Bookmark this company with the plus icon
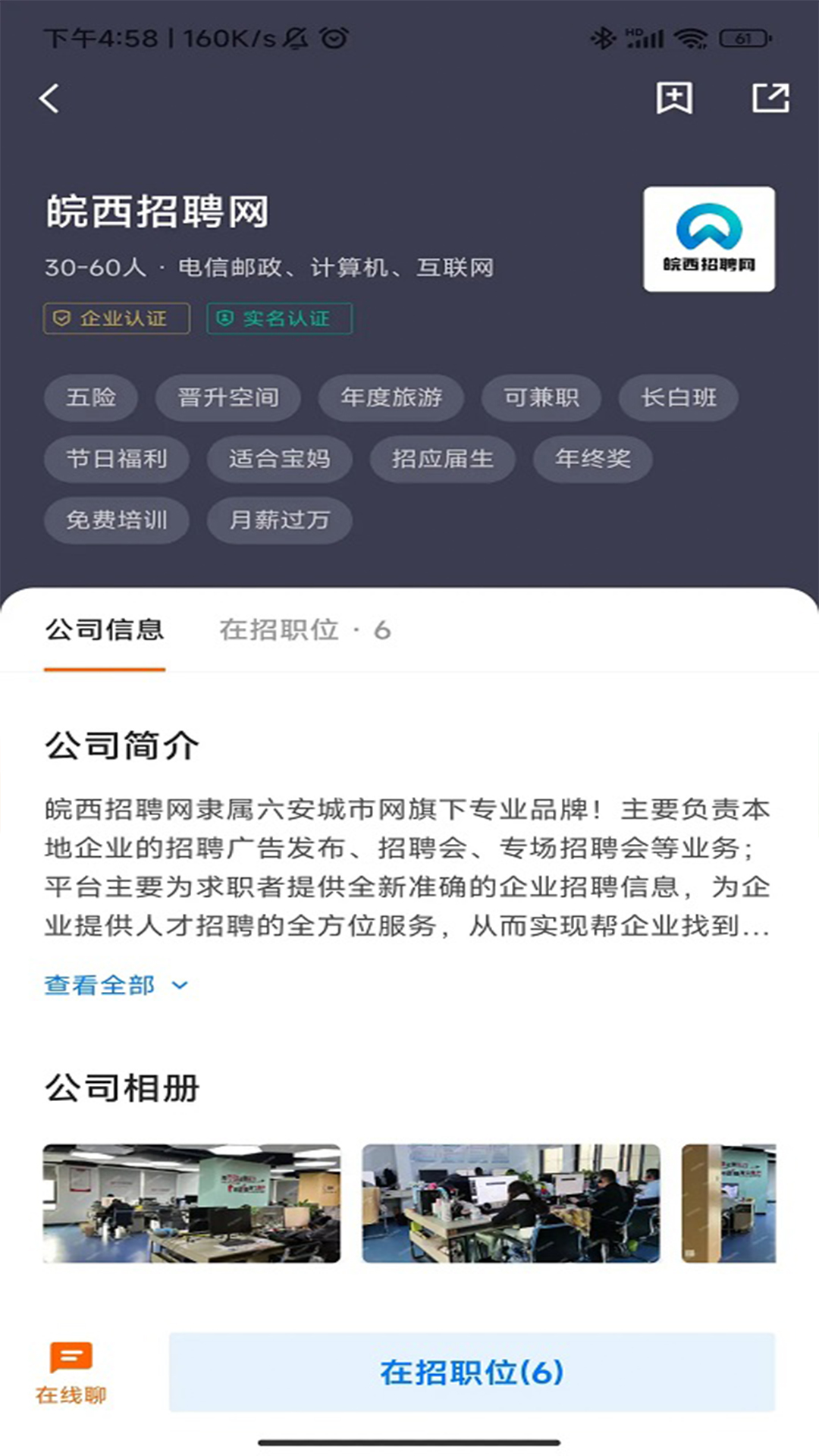819x1456 pixels. (x=674, y=99)
